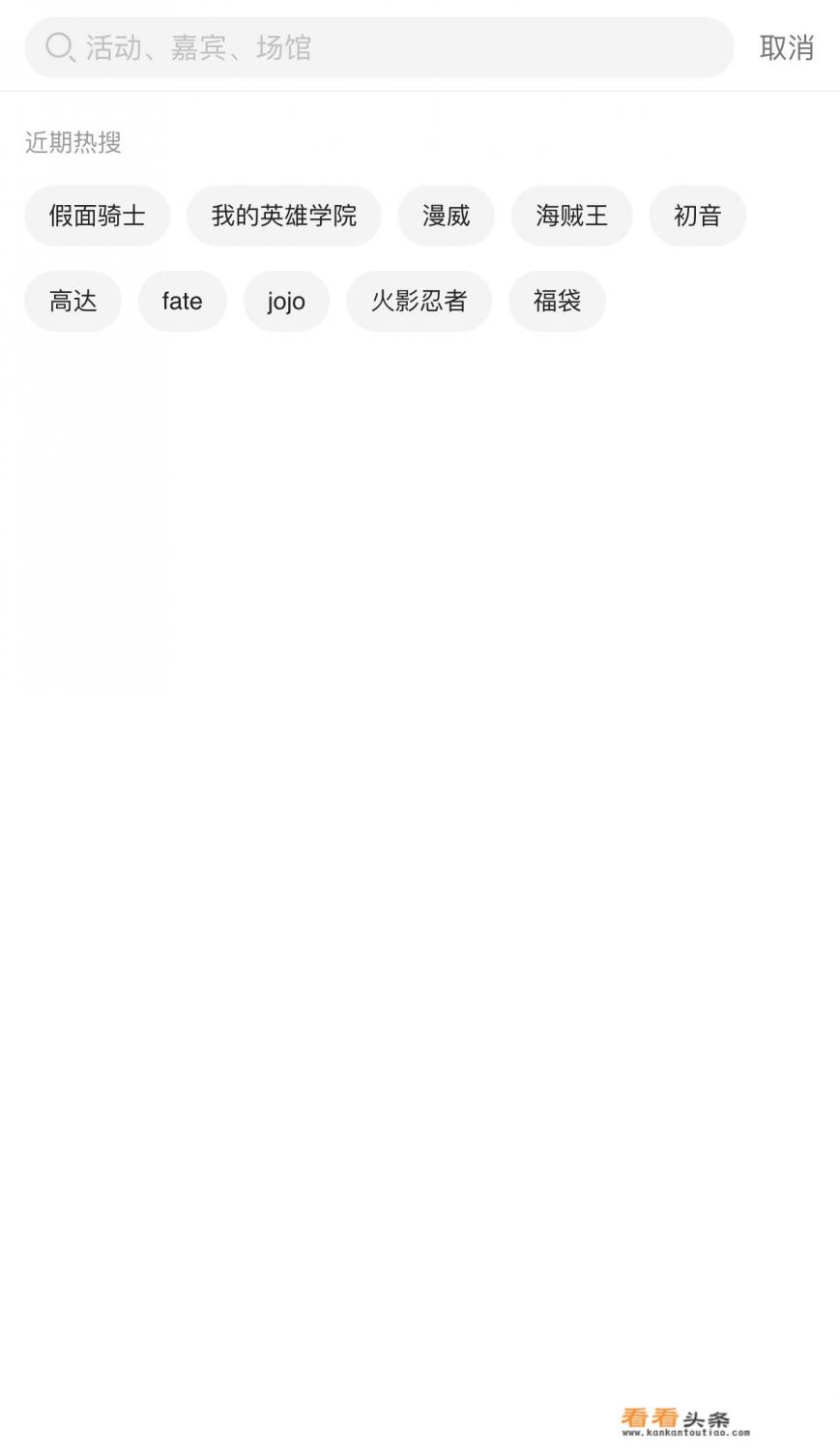Viewport: 840px width, 1456px height.
Task: Select the 初音 search chip
Action: point(697,216)
